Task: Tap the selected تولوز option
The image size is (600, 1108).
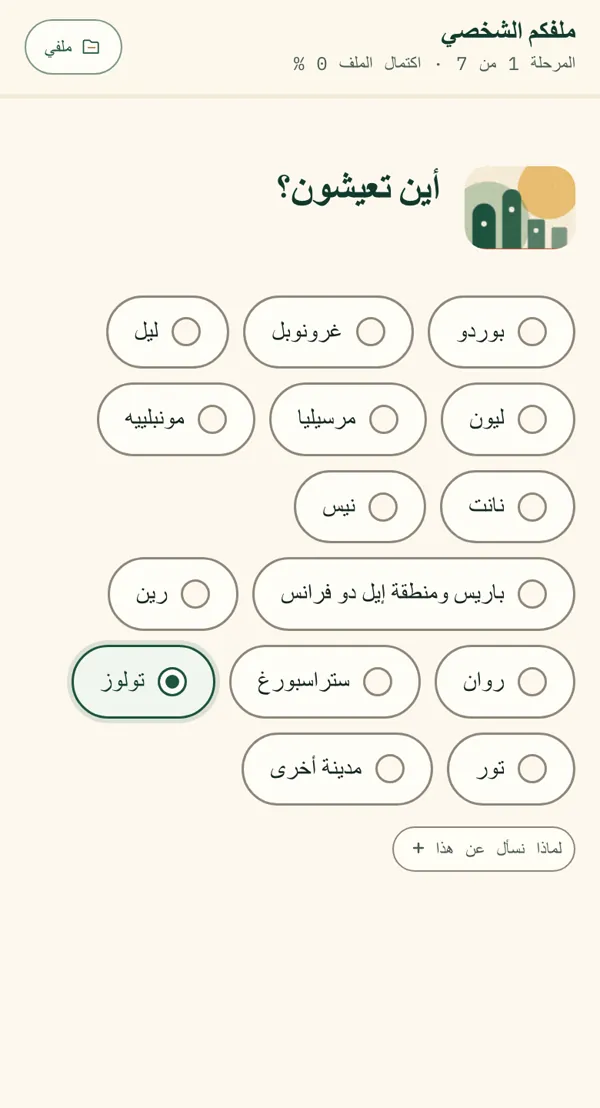Action: tap(143, 682)
